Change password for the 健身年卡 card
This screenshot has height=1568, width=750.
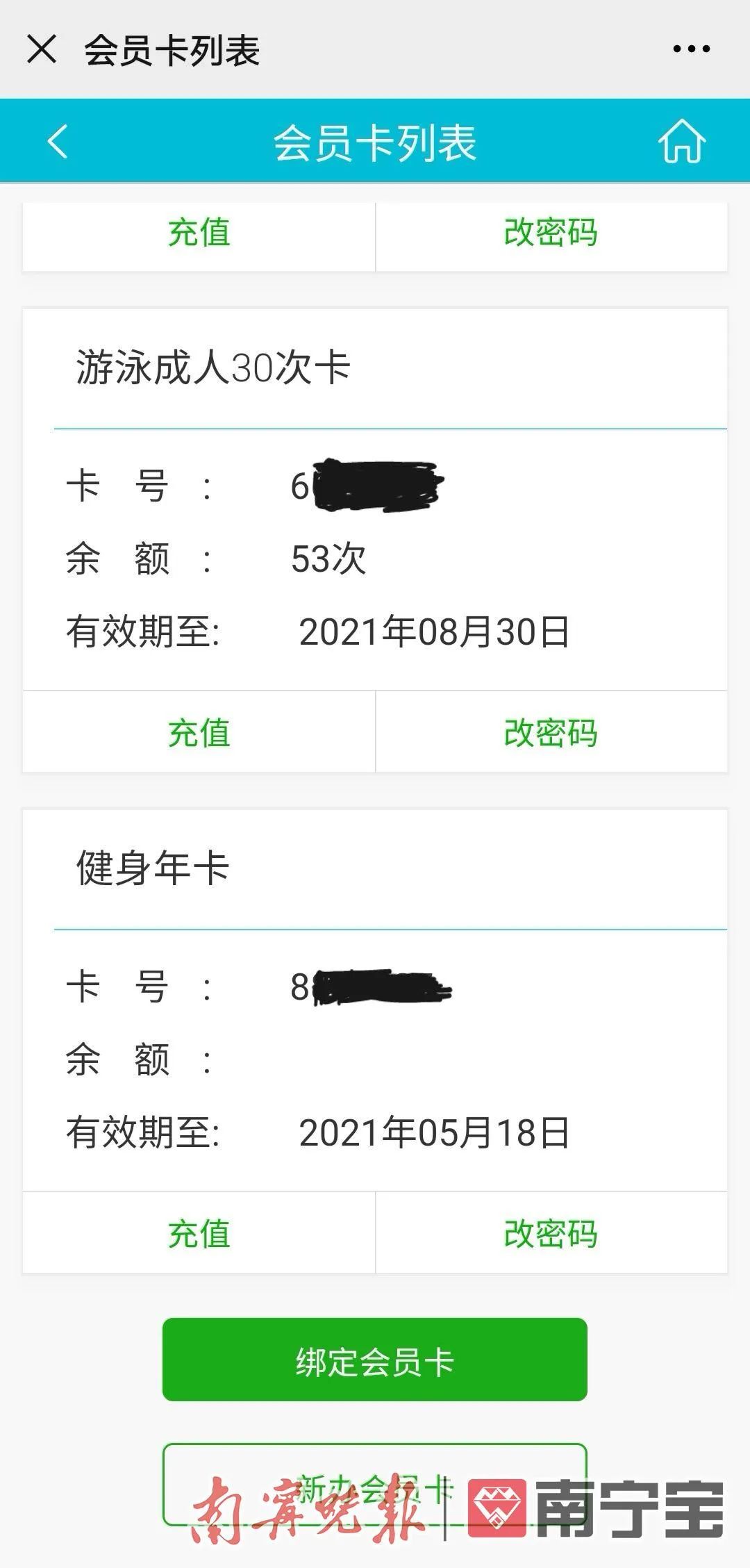pos(551,1233)
